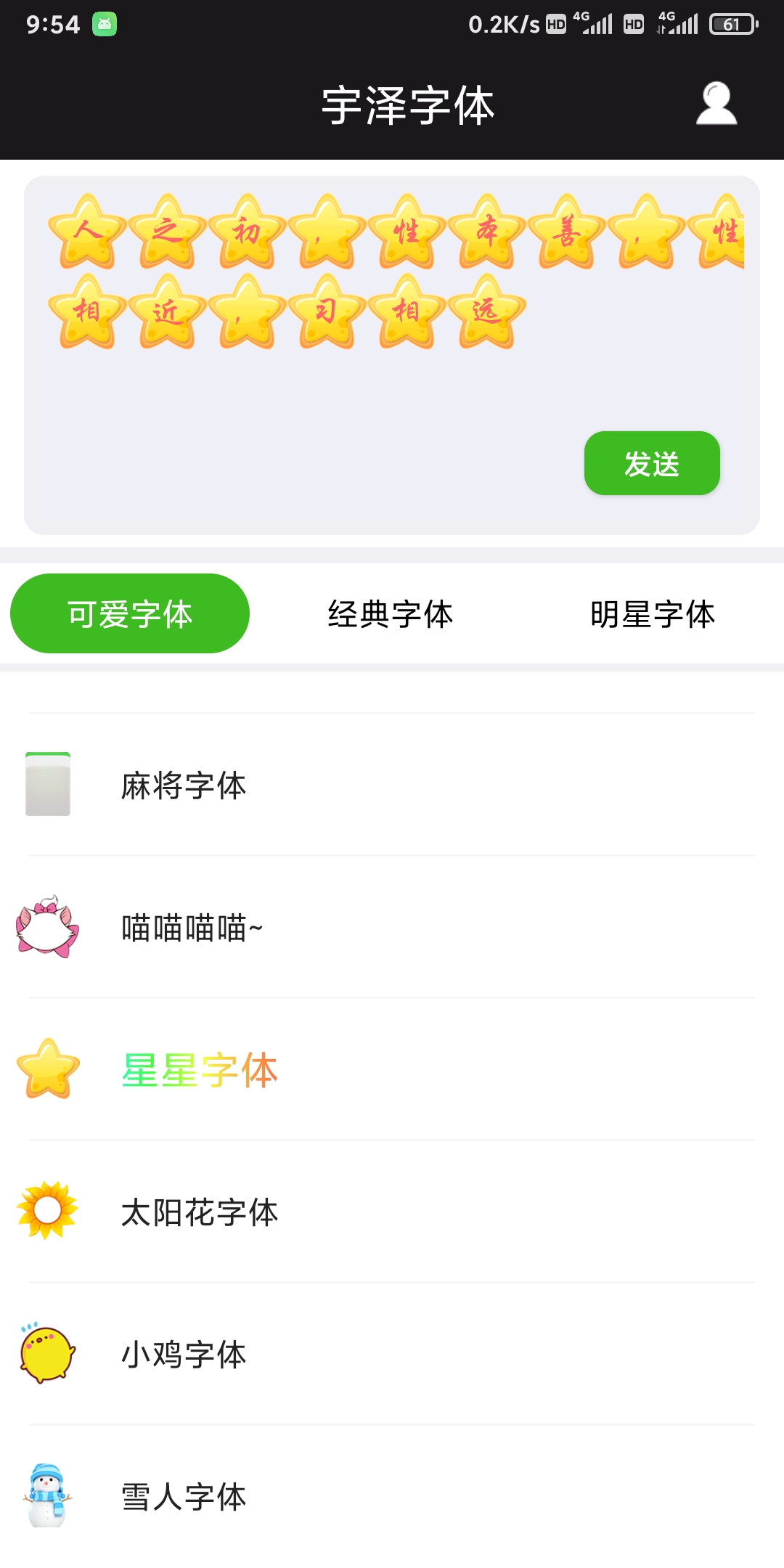
Task: Click the sunflower icon beside 太阳花字体
Action: point(46,1212)
